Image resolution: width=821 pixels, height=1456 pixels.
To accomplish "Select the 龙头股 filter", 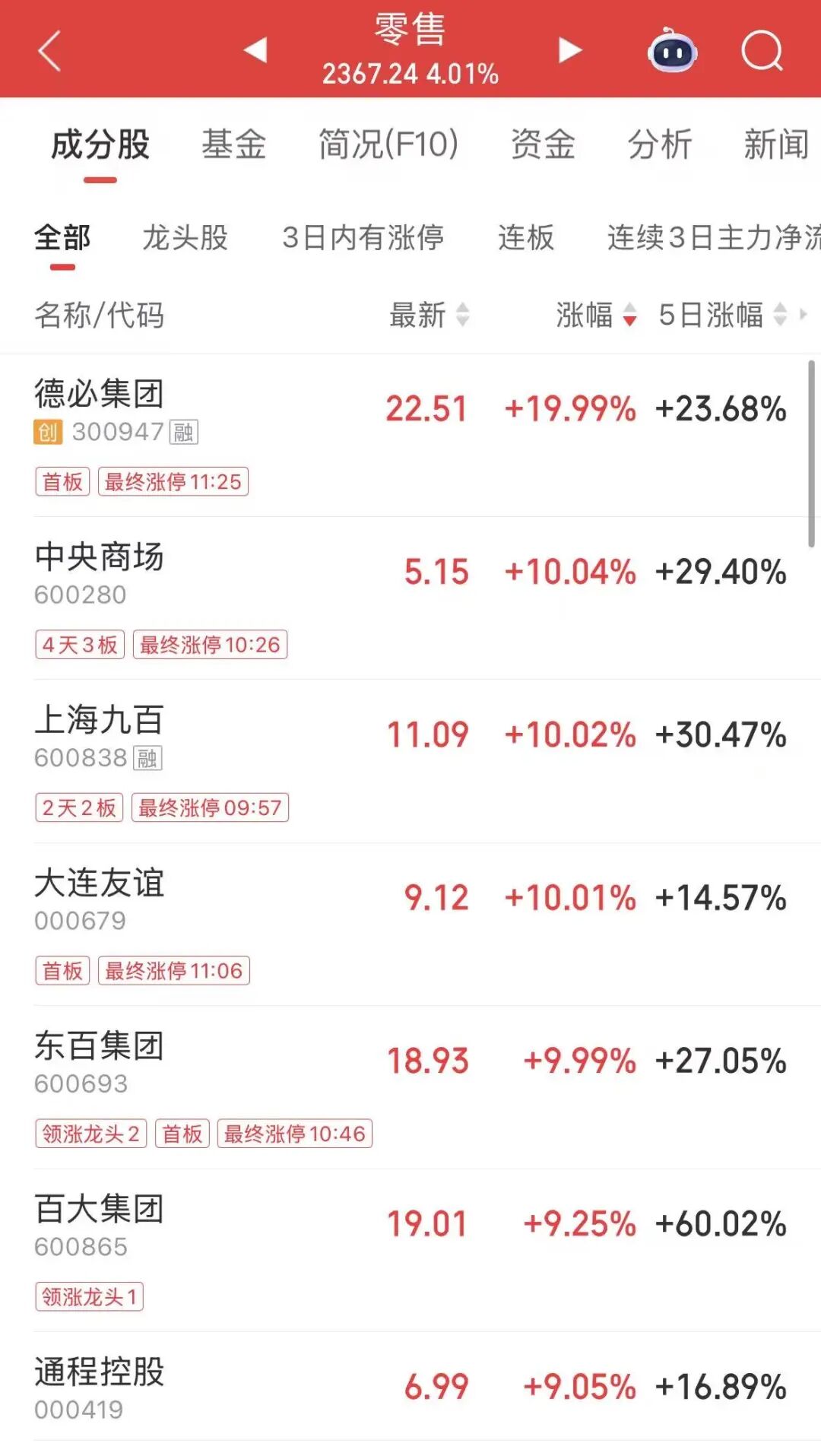I will click(x=185, y=238).
